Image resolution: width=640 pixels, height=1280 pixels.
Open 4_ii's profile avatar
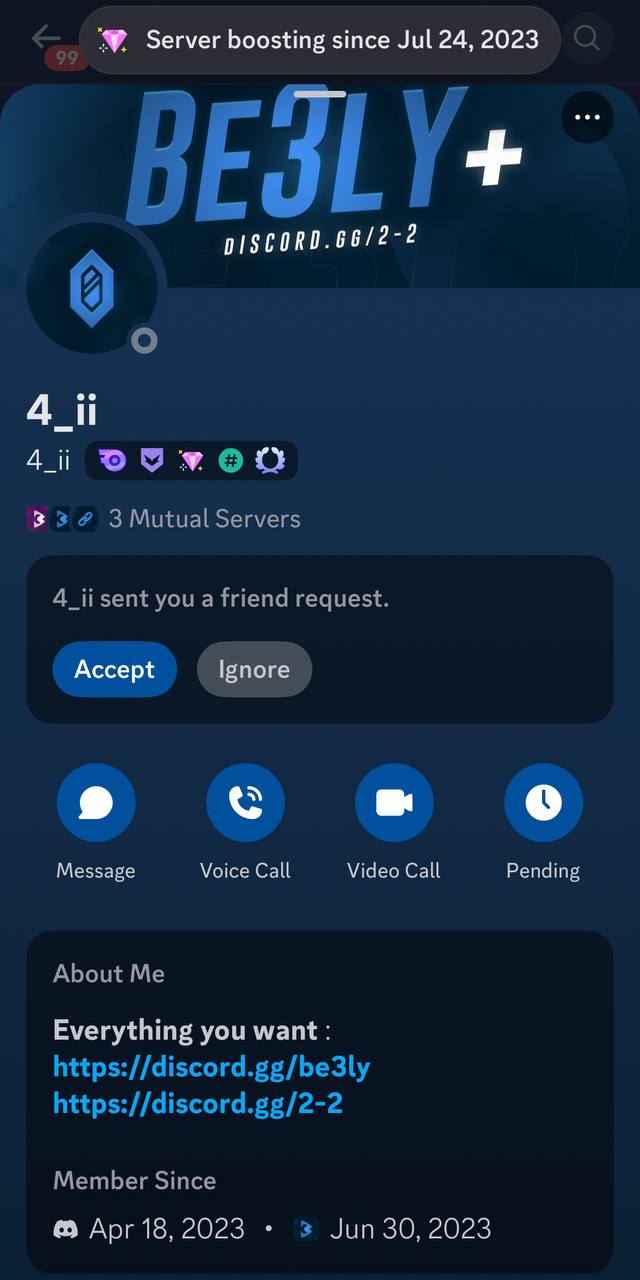[x=97, y=286]
